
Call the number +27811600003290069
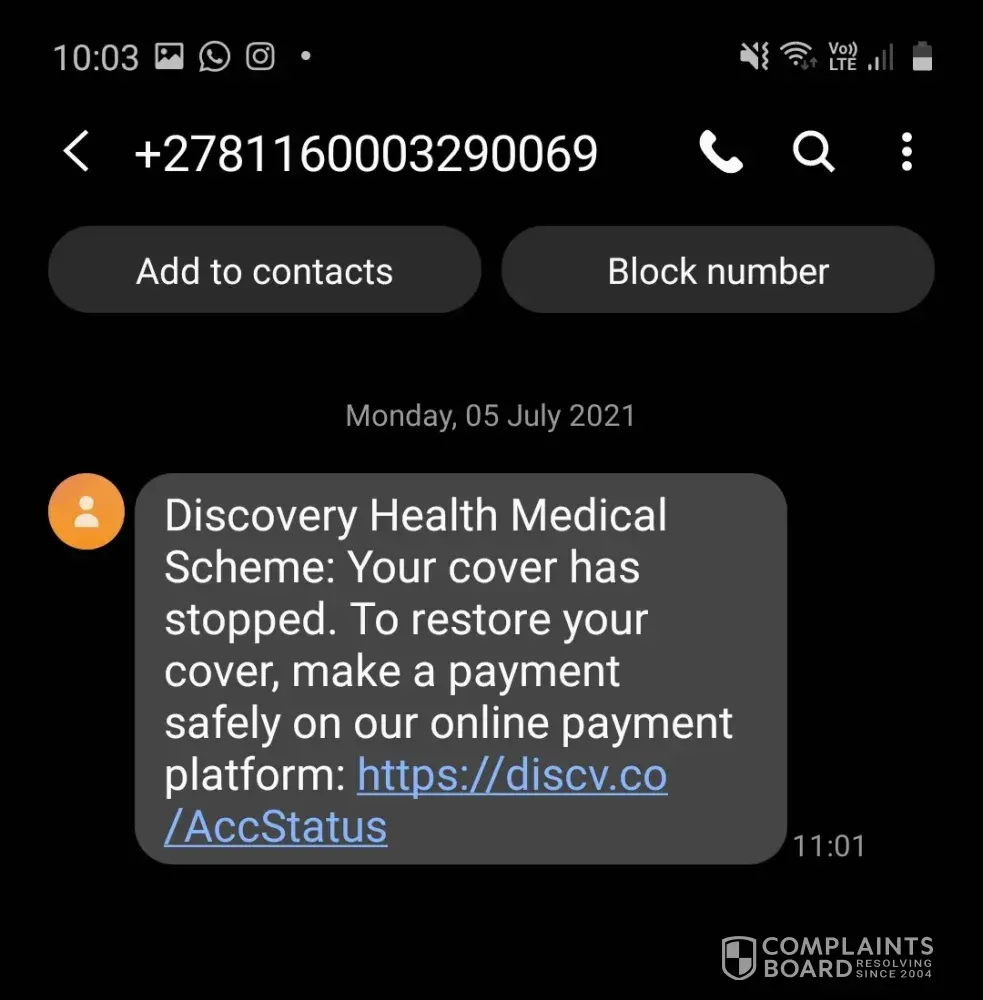pos(720,153)
